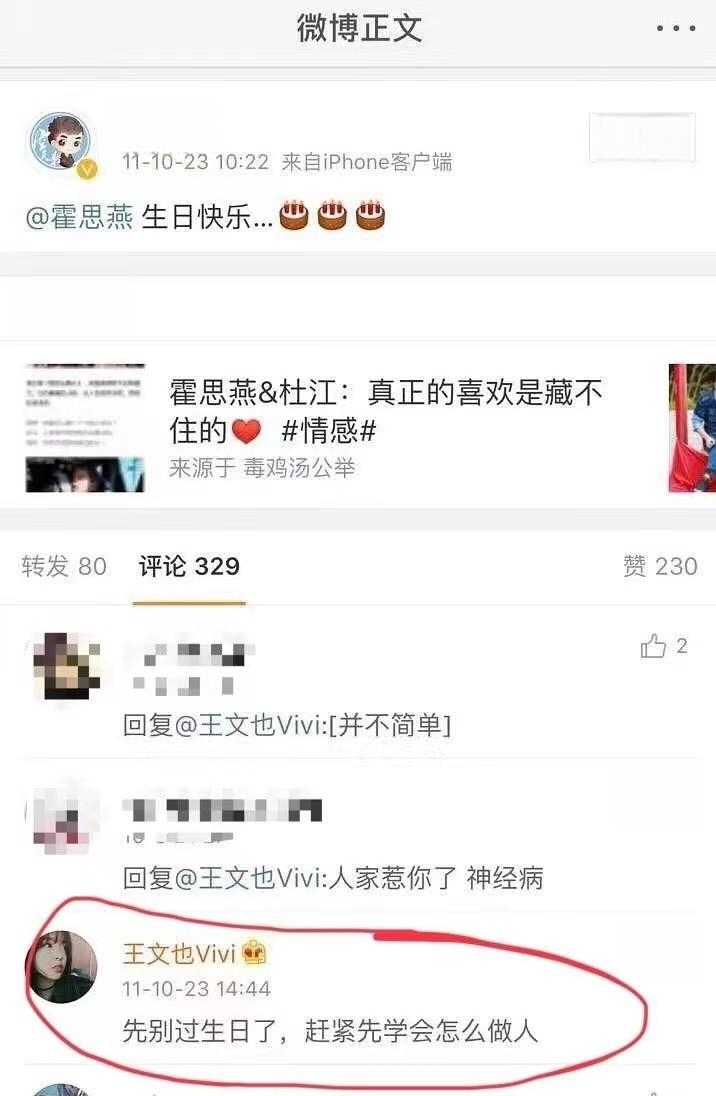The height and width of the screenshot is (1096, 716).
Task: Switch to the 评论 329 tab
Action: coord(189,566)
